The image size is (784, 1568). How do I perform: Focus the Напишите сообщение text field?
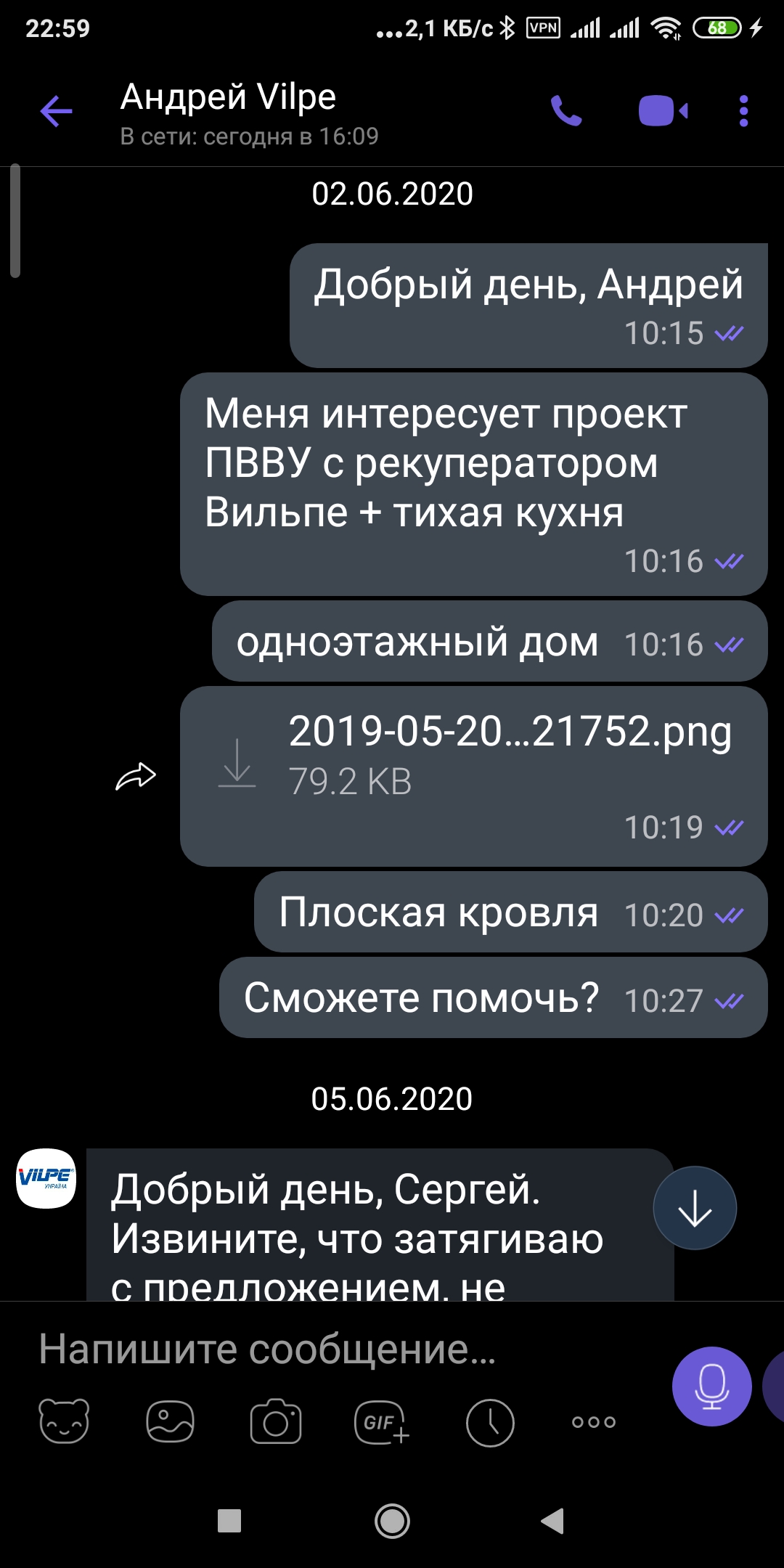(348, 1349)
